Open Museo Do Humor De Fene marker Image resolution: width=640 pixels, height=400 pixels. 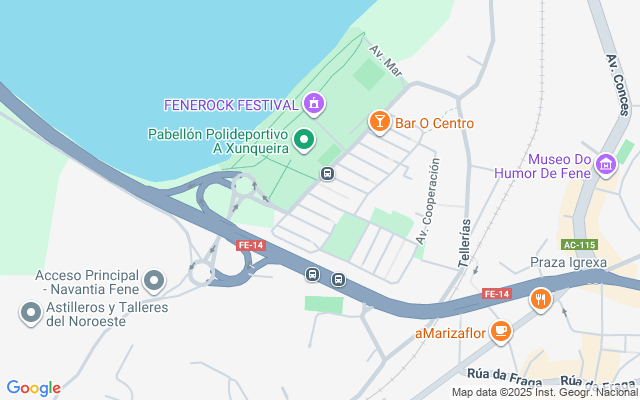tap(606, 165)
